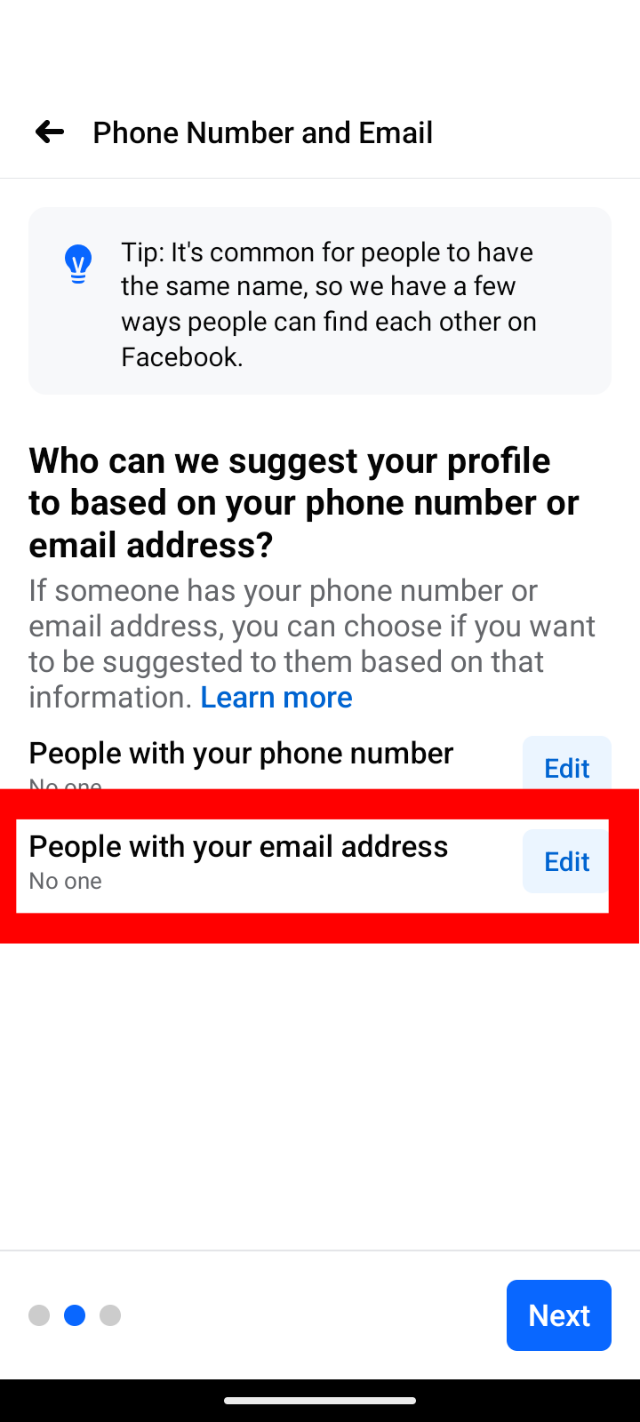Screen dimensions: 640x1422
Task: Go back using the arrow icon
Action: tap(49, 132)
